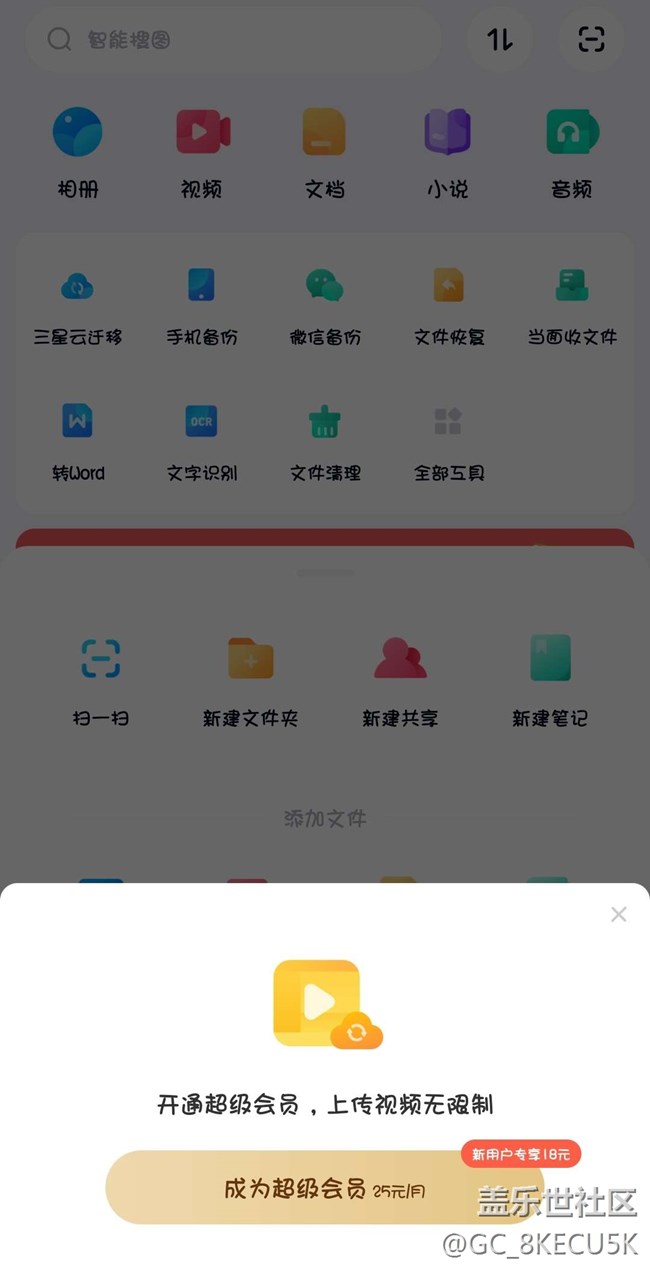Close the super member upgrade popup
Image resolution: width=650 pixels, height=1278 pixels.
tap(619, 914)
